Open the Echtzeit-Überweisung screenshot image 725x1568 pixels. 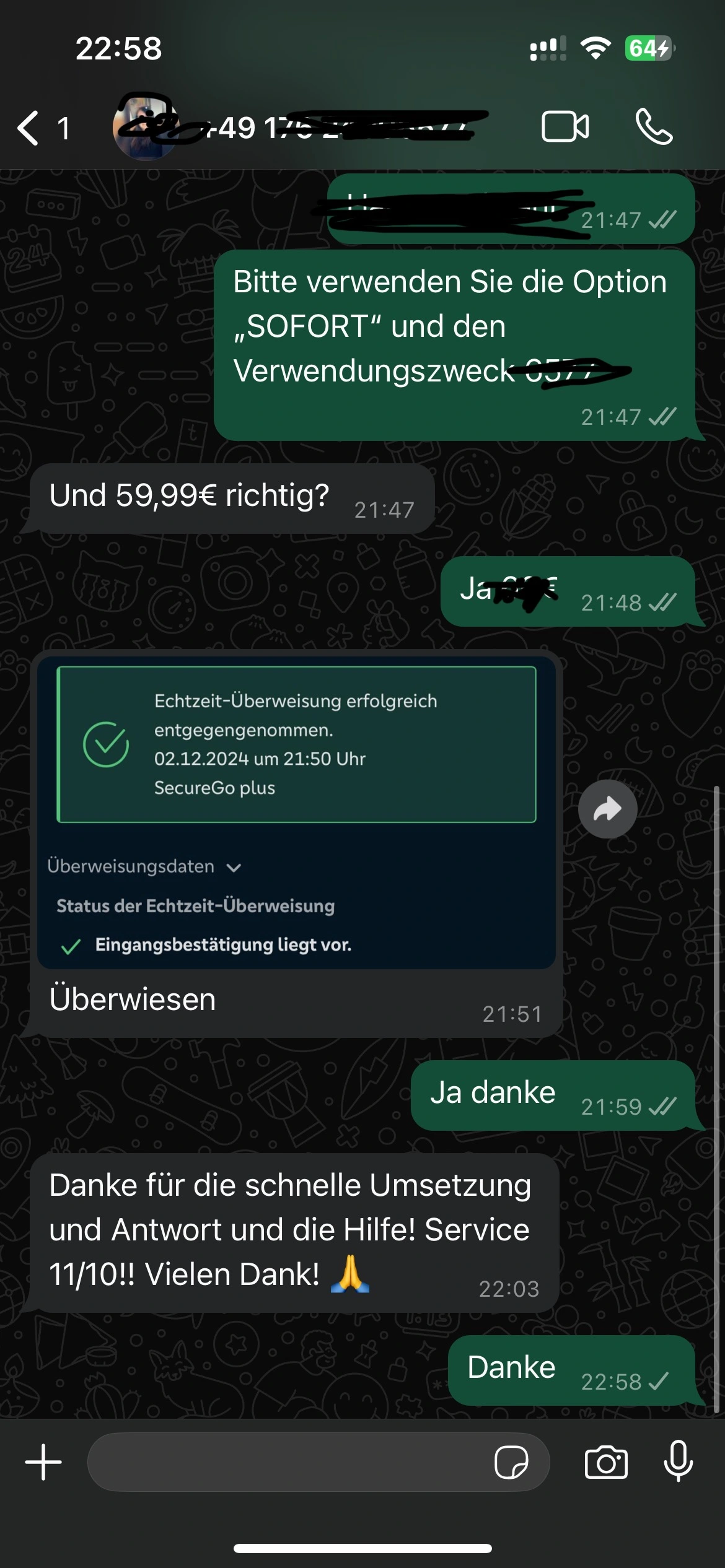point(296,811)
